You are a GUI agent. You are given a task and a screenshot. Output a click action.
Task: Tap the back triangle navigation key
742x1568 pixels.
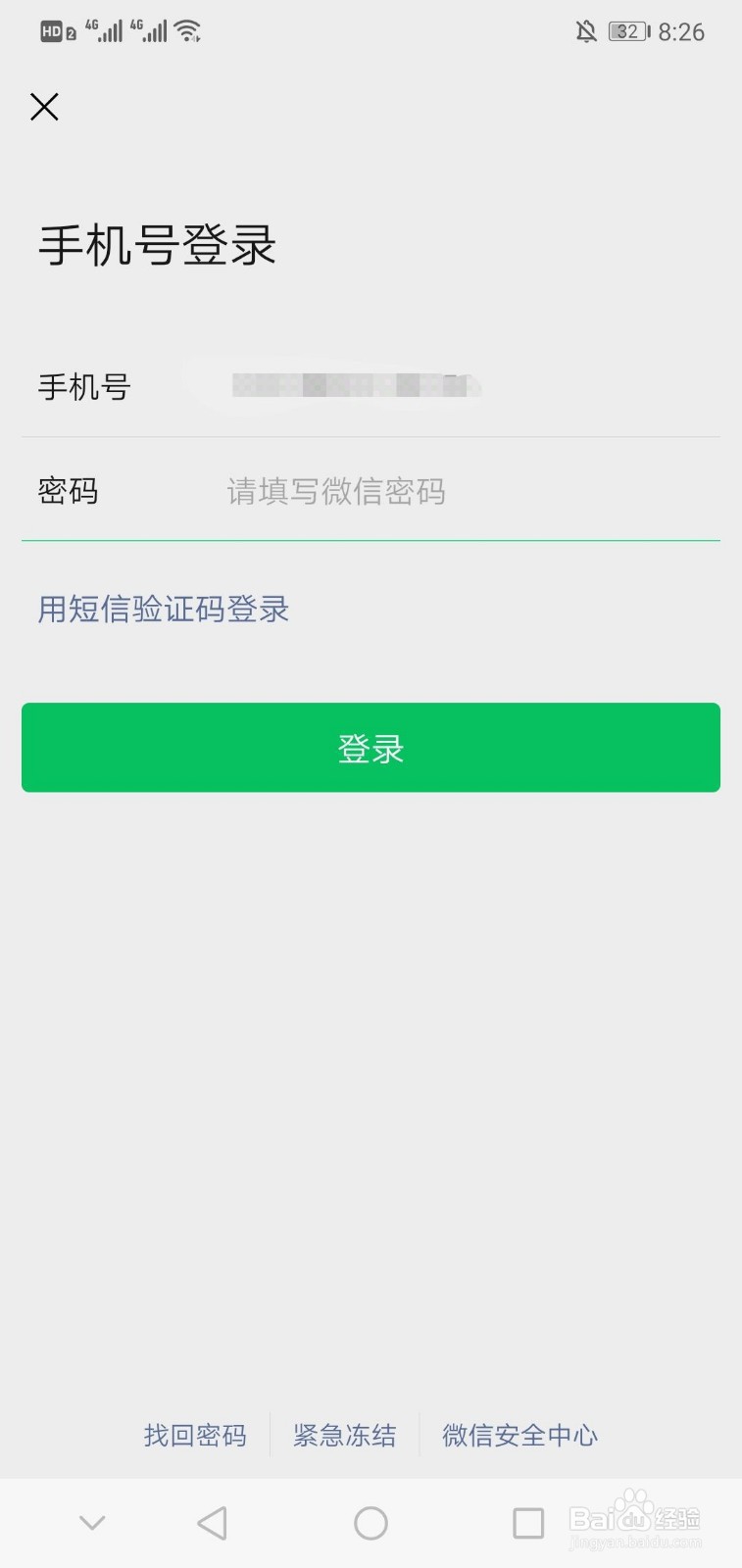(212, 1523)
